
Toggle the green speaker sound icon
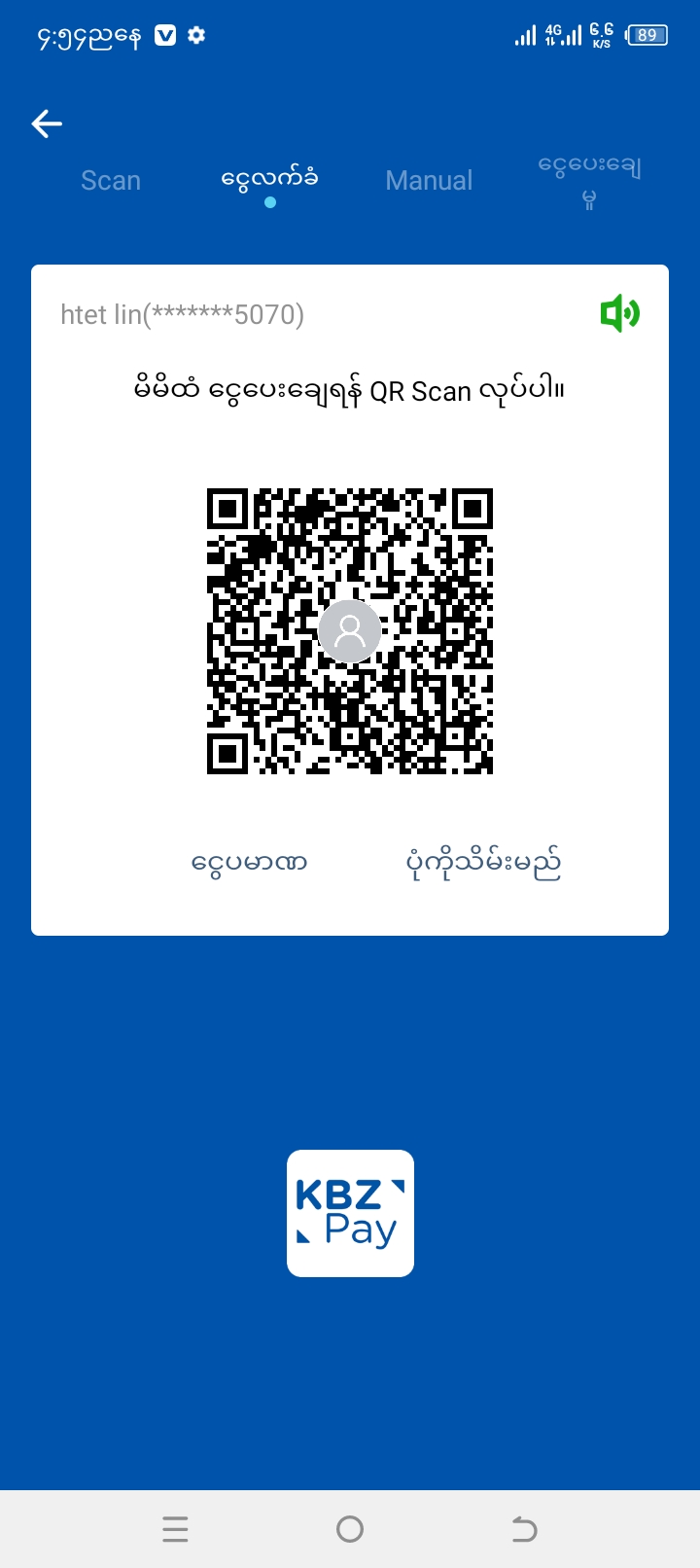point(619,314)
